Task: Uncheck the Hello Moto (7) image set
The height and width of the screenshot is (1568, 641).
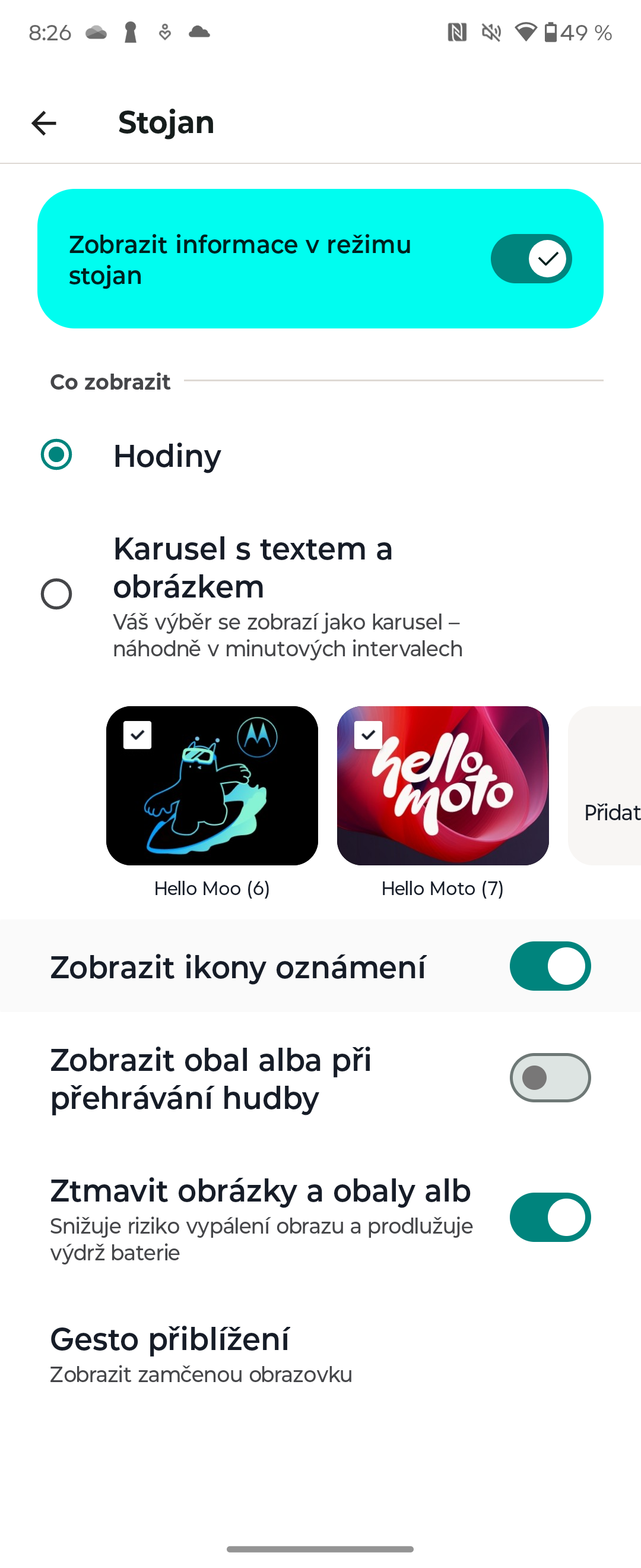Action: (x=369, y=735)
